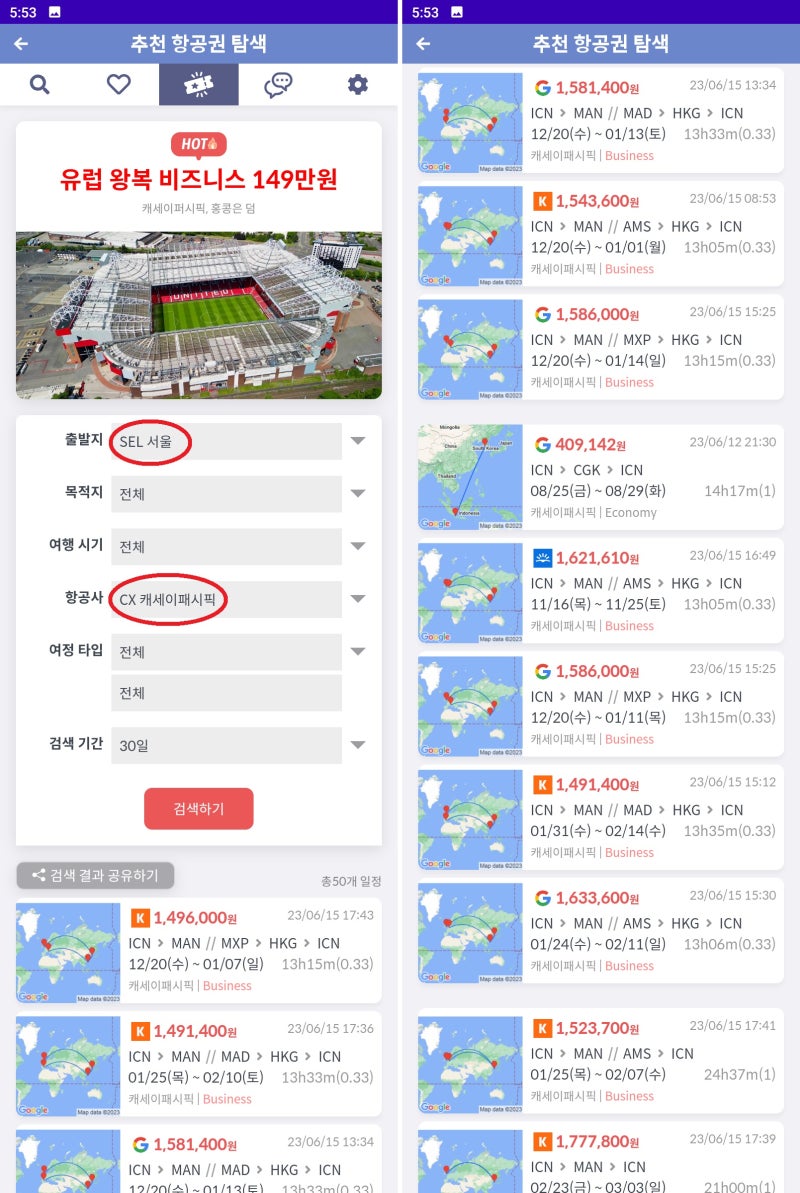Click the 여정 타입 전체 field

pyautogui.click(x=226, y=651)
